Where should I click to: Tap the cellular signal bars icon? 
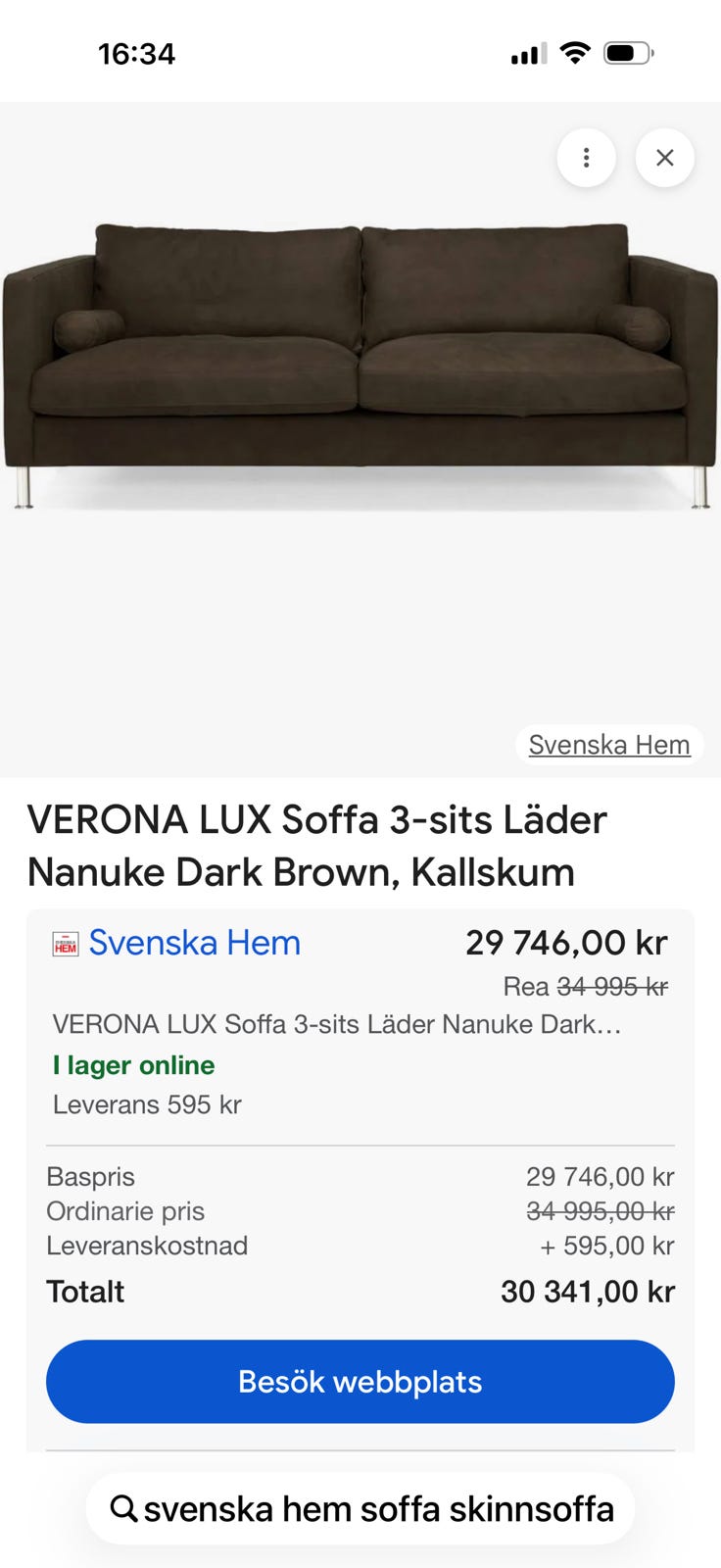click(x=529, y=53)
